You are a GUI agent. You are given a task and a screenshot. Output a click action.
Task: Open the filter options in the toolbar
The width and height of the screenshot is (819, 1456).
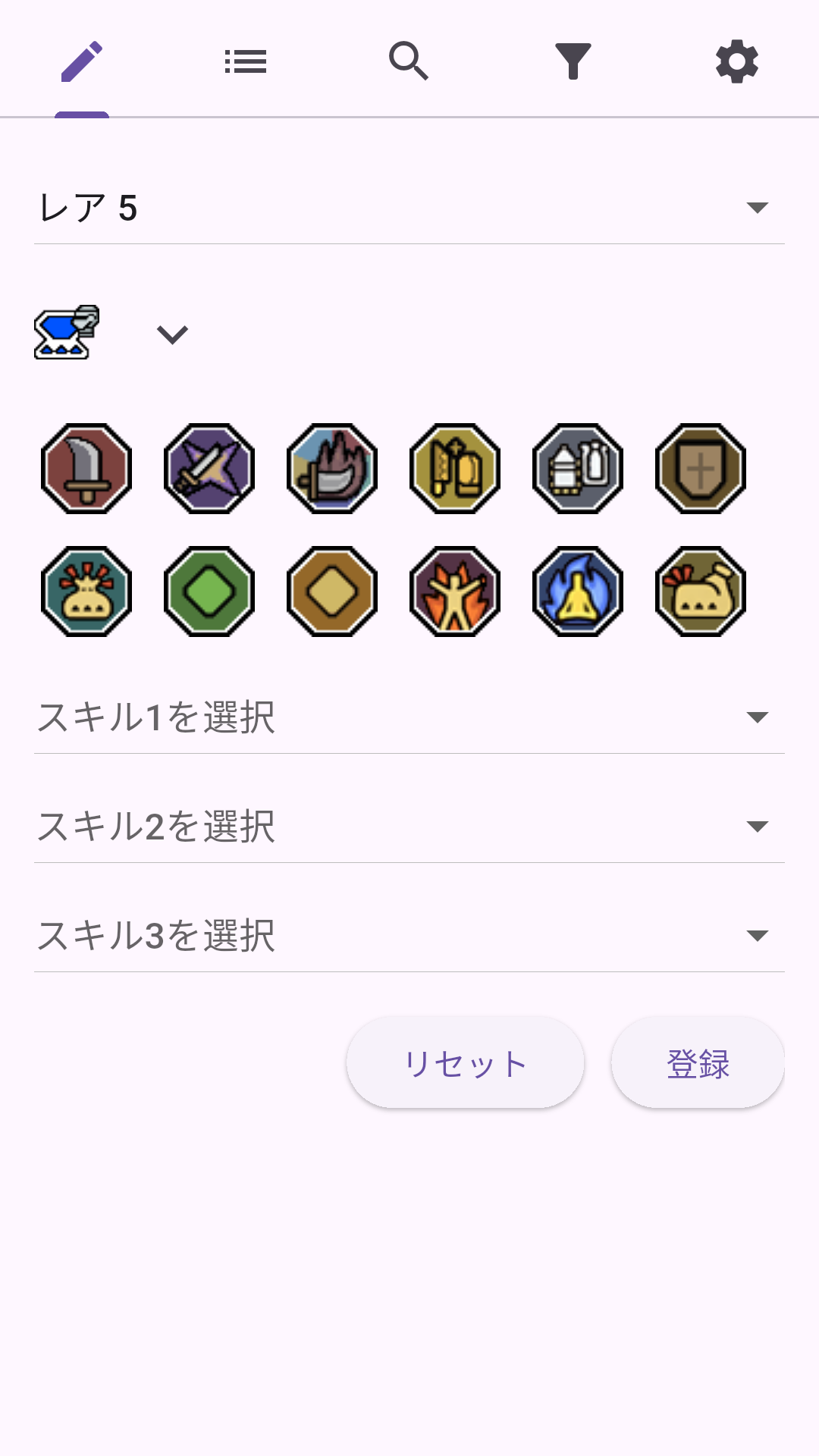tap(573, 61)
